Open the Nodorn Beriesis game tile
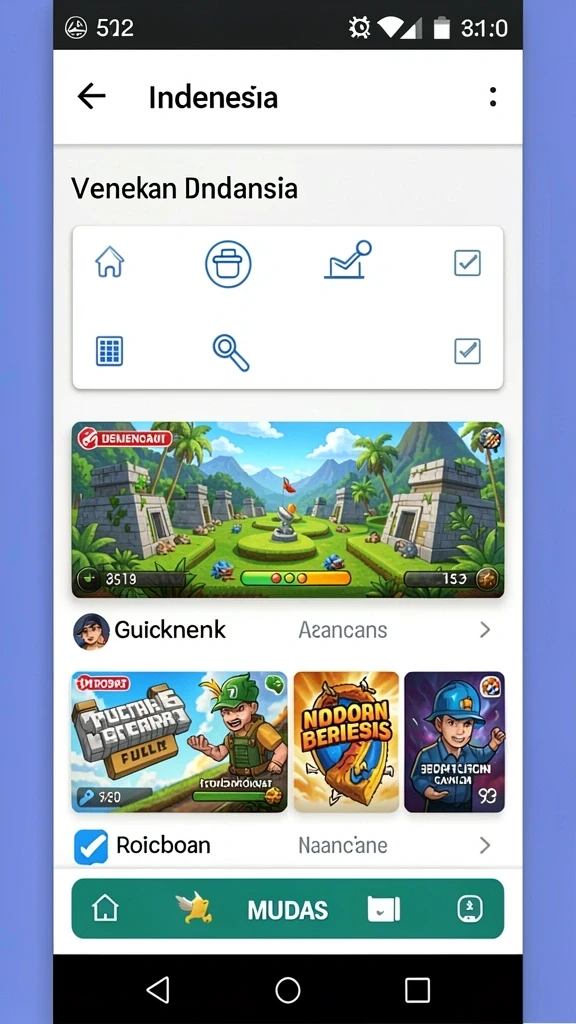Image resolution: width=576 pixels, height=1024 pixels. pos(346,742)
